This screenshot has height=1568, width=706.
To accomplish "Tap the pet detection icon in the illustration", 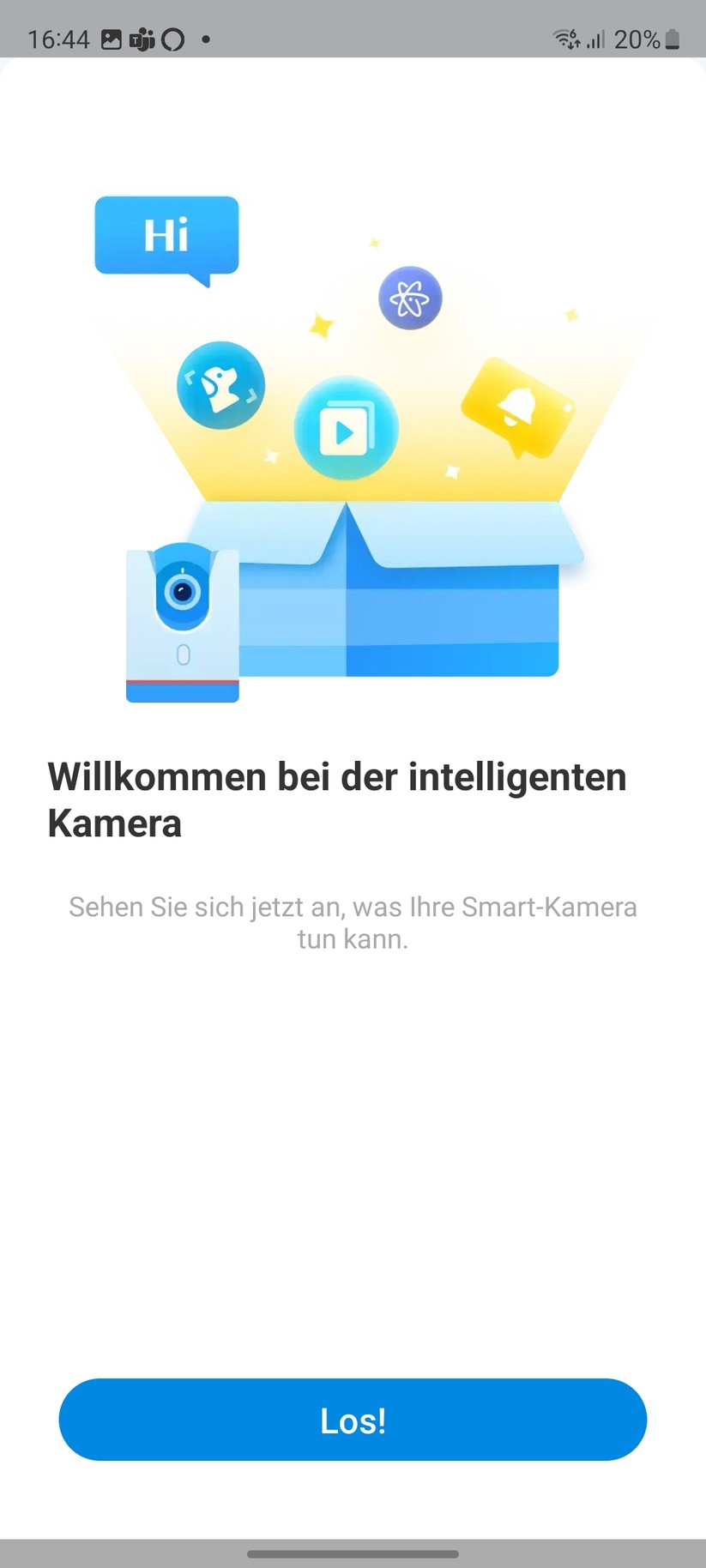I will [x=220, y=386].
